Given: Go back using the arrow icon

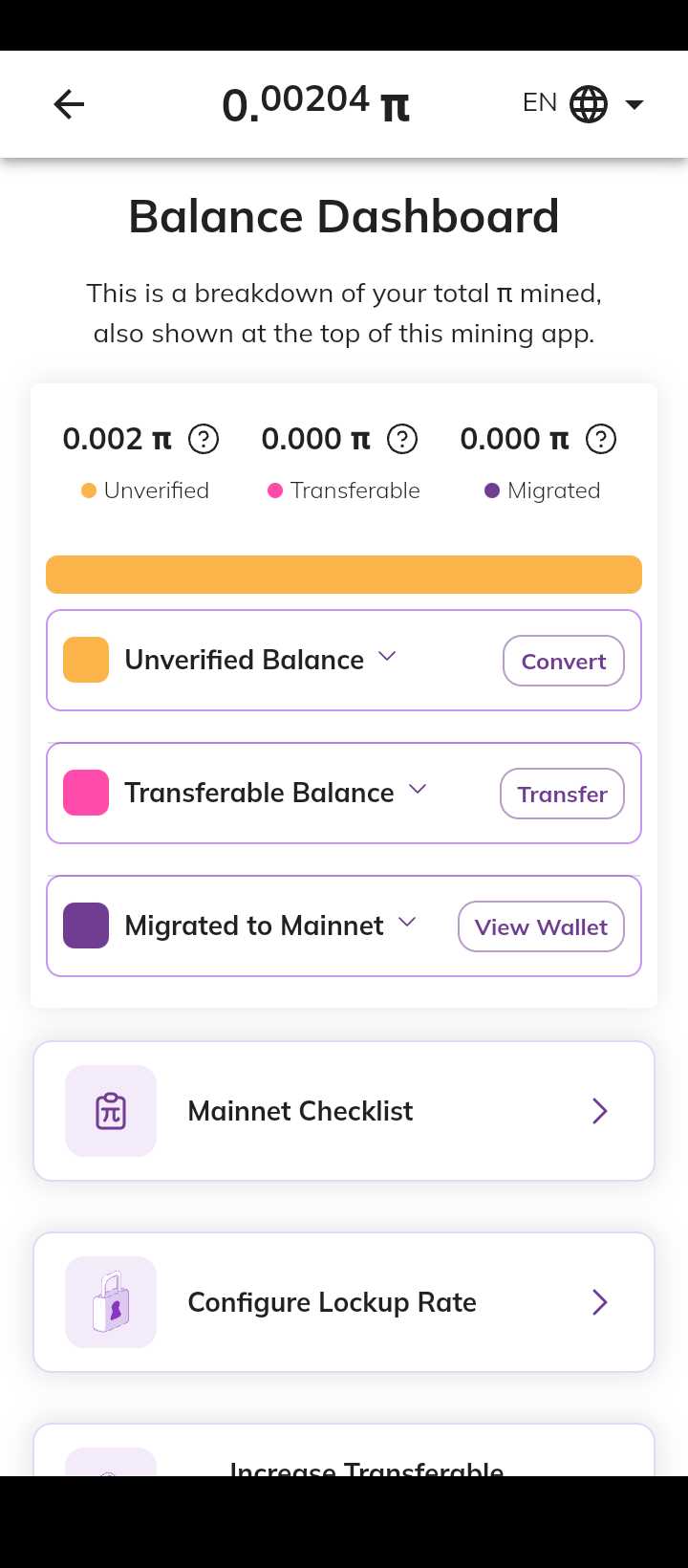Looking at the screenshot, I should click(x=69, y=104).
